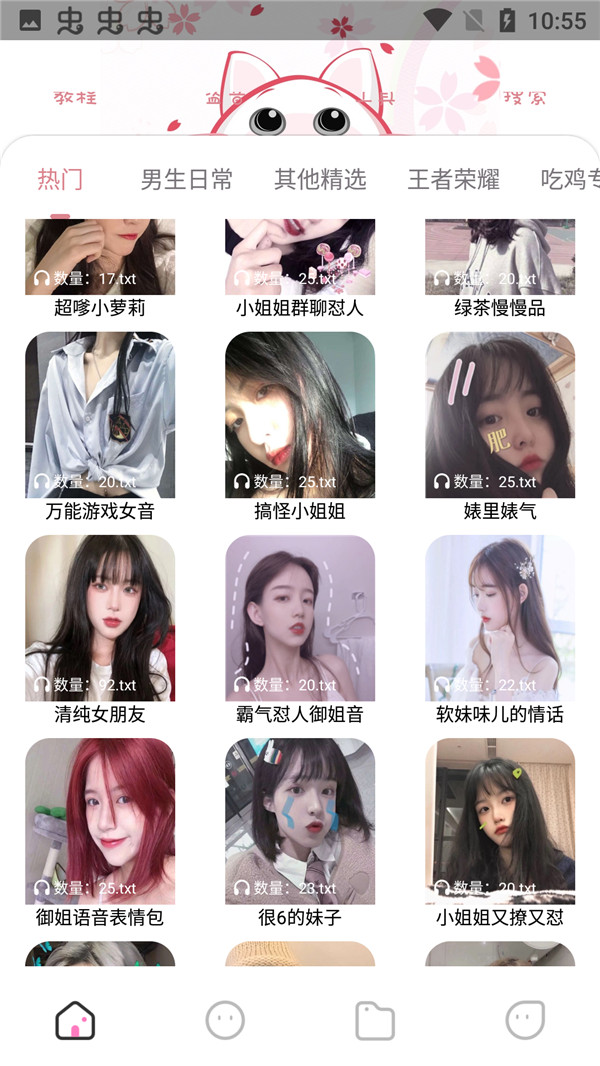View the 很6的妹子 voice pack
Image resolution: width=600 pixels, height=1066 pixels.
coord(300,821)
